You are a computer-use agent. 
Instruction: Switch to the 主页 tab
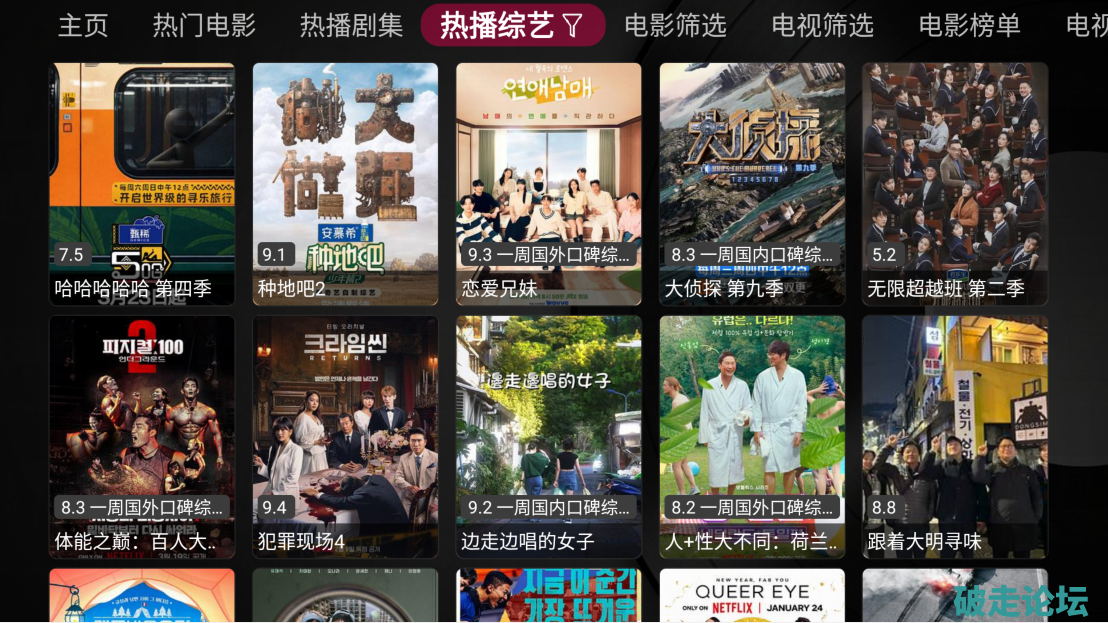(83, 25)
